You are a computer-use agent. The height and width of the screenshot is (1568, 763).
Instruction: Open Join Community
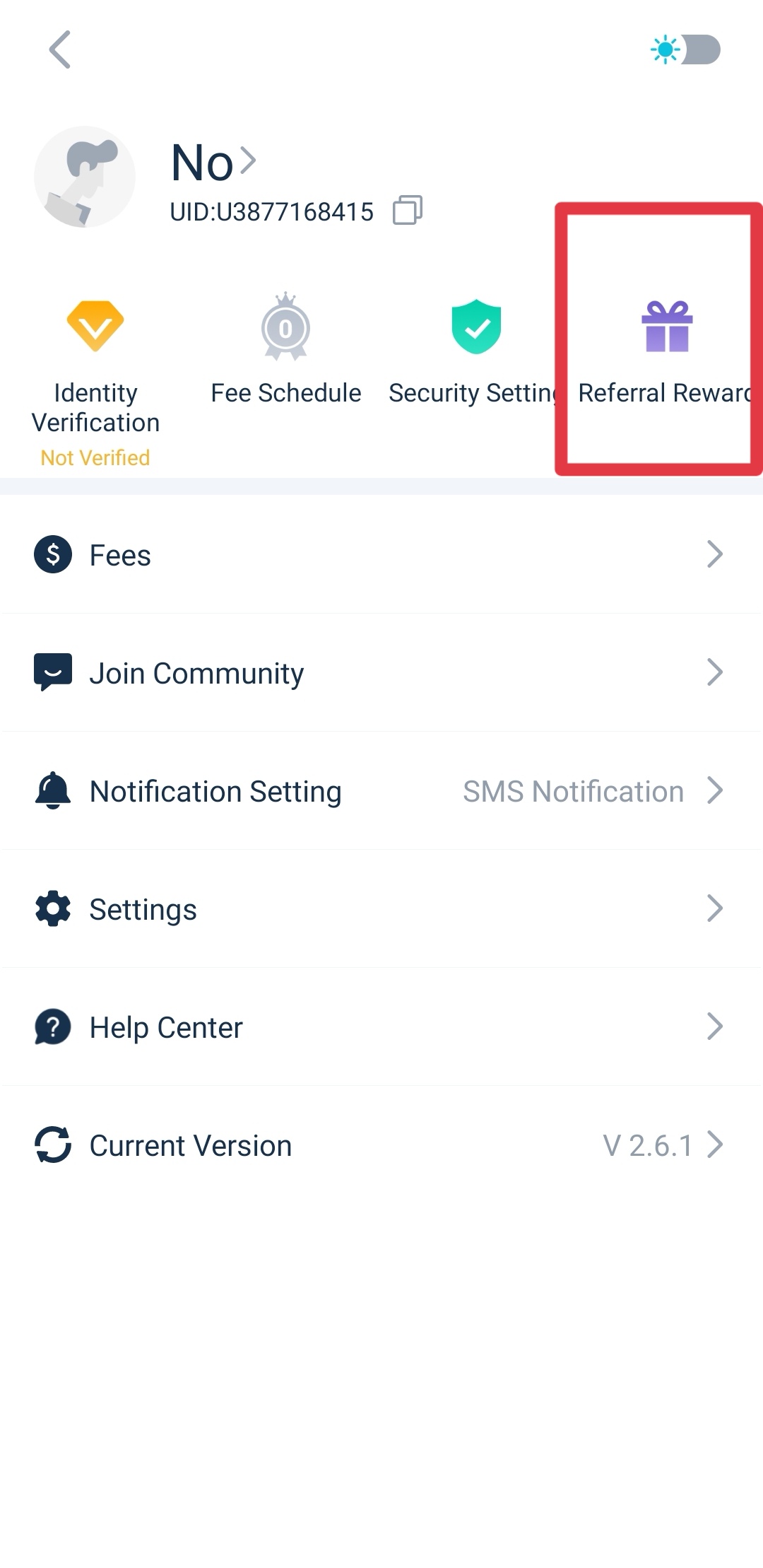381,673
